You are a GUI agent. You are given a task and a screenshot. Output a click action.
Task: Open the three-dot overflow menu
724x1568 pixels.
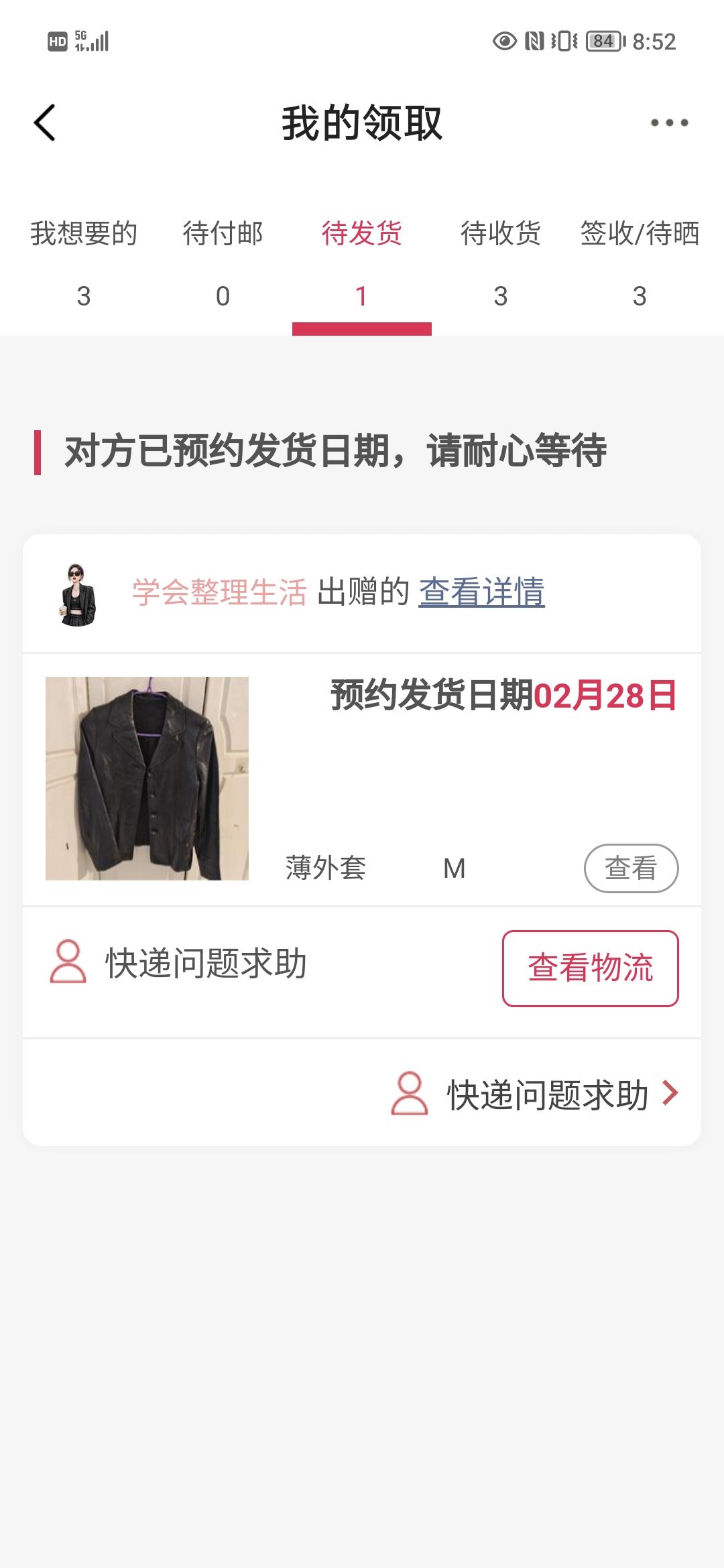click(x=669, y=123)
